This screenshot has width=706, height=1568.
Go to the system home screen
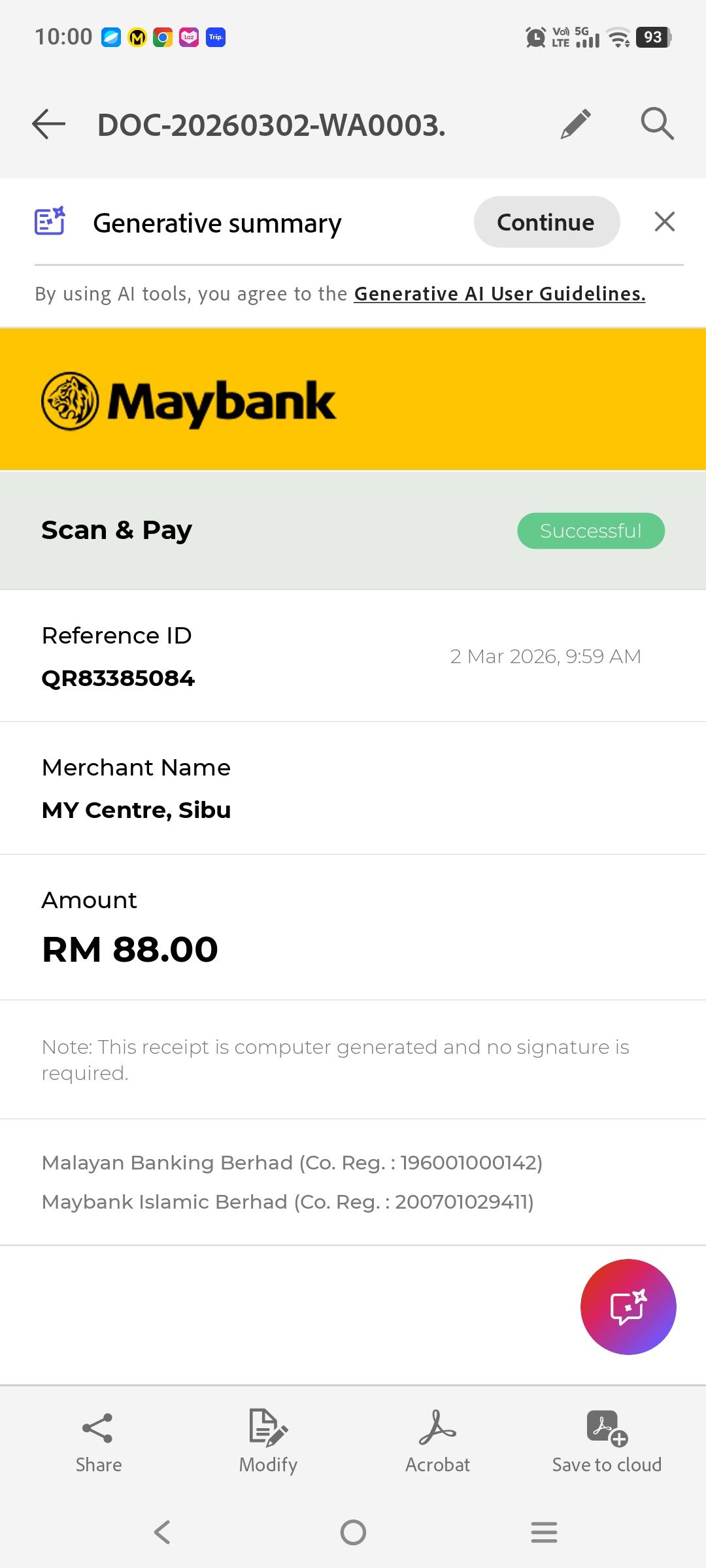click(x=353, y=1532)
